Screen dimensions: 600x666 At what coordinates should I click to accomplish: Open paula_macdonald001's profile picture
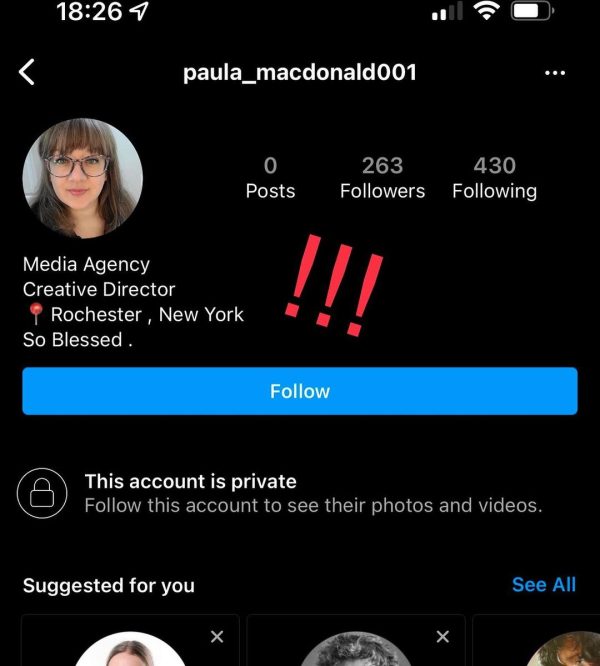(83, 179)
